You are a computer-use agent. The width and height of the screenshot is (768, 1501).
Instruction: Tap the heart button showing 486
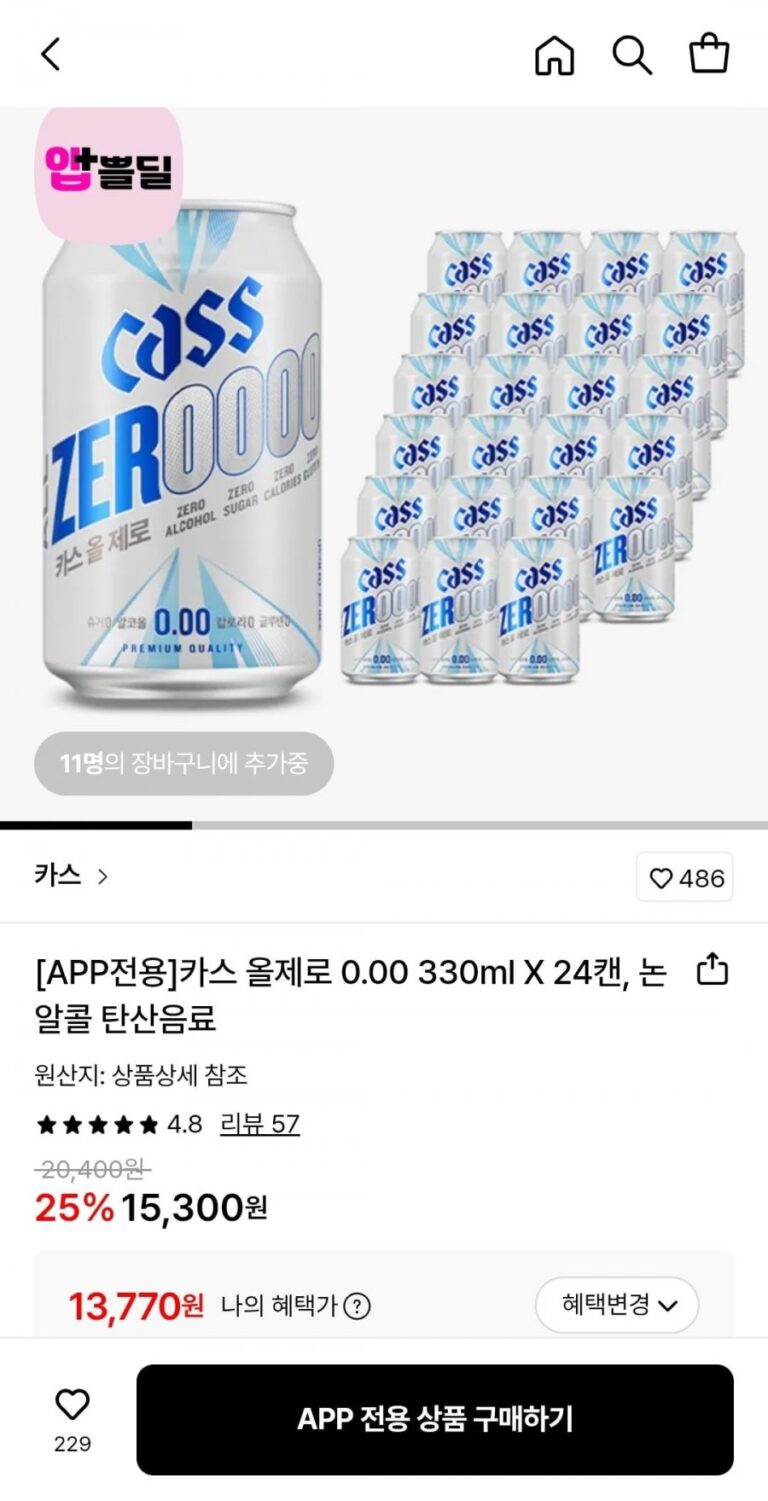click(685, 878)
